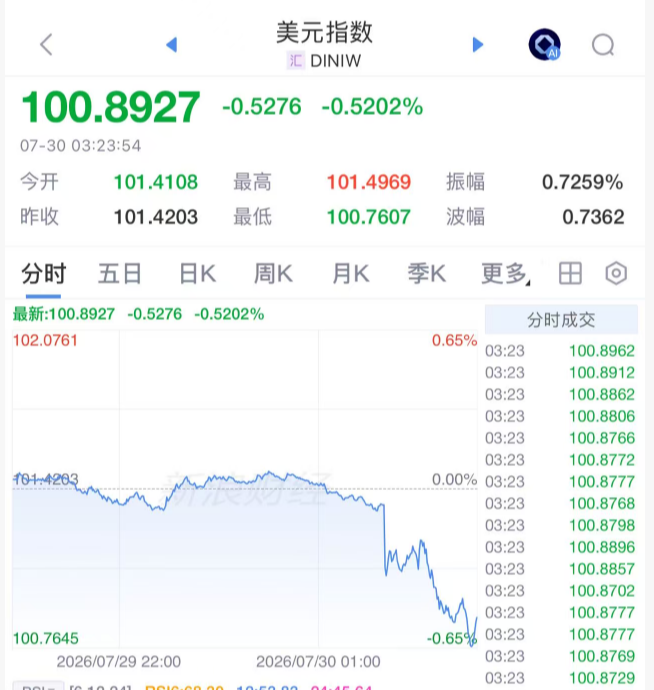Switch to the previous quote with left triangle
The width and height of the screenshot is (654, 690).
pyautogui.click(x=172, y=44)
